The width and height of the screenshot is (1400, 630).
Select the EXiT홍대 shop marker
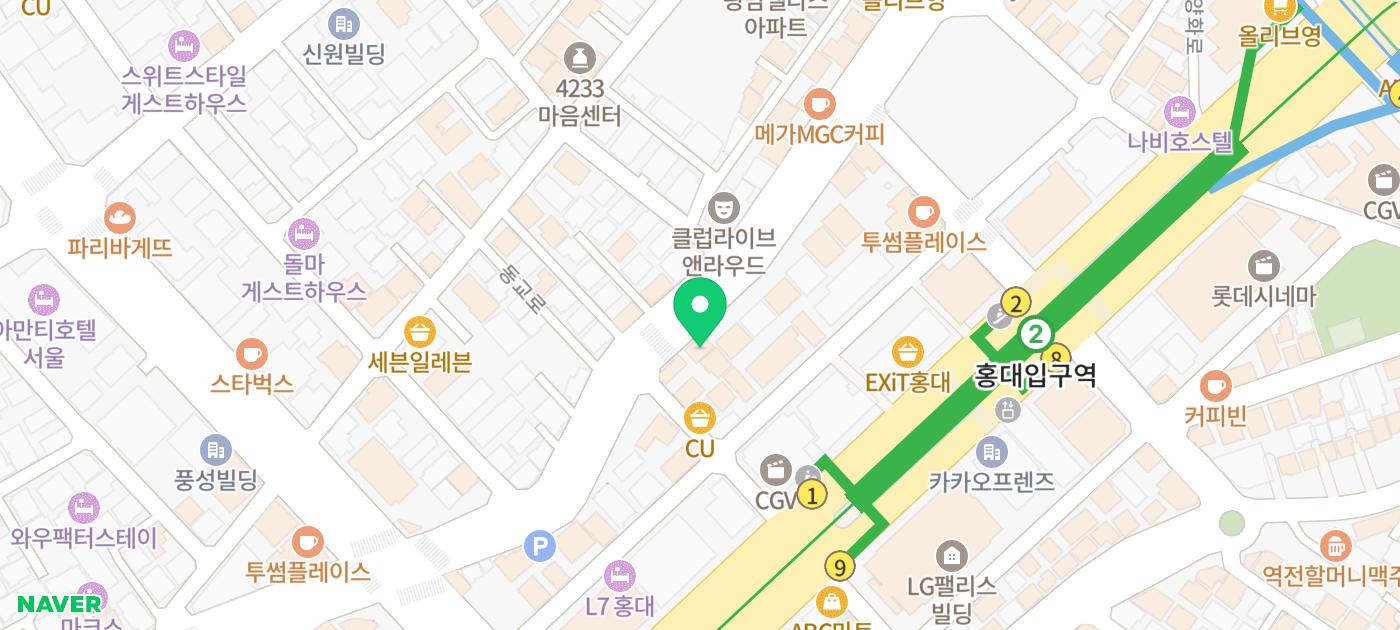click(907, 352)
